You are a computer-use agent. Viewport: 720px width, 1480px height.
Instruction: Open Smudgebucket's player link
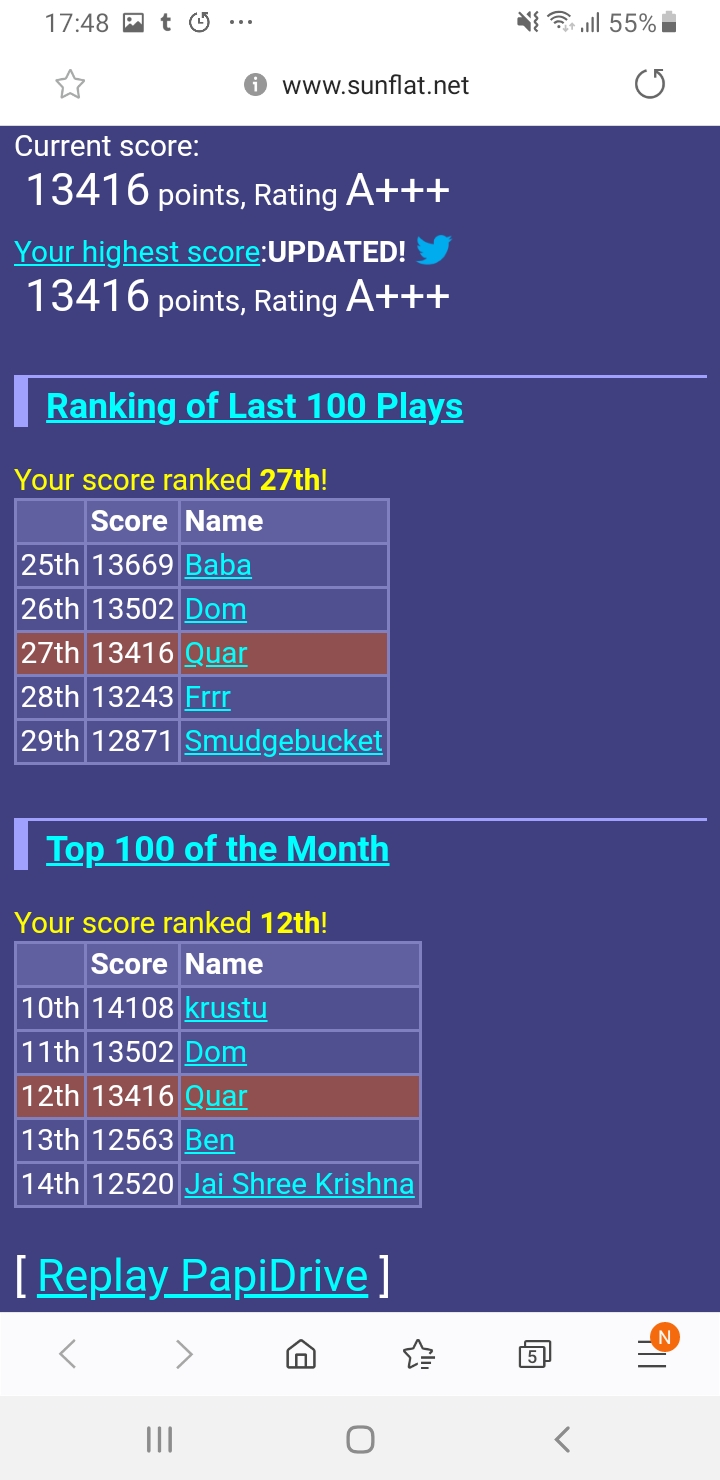tap(283, 741)
